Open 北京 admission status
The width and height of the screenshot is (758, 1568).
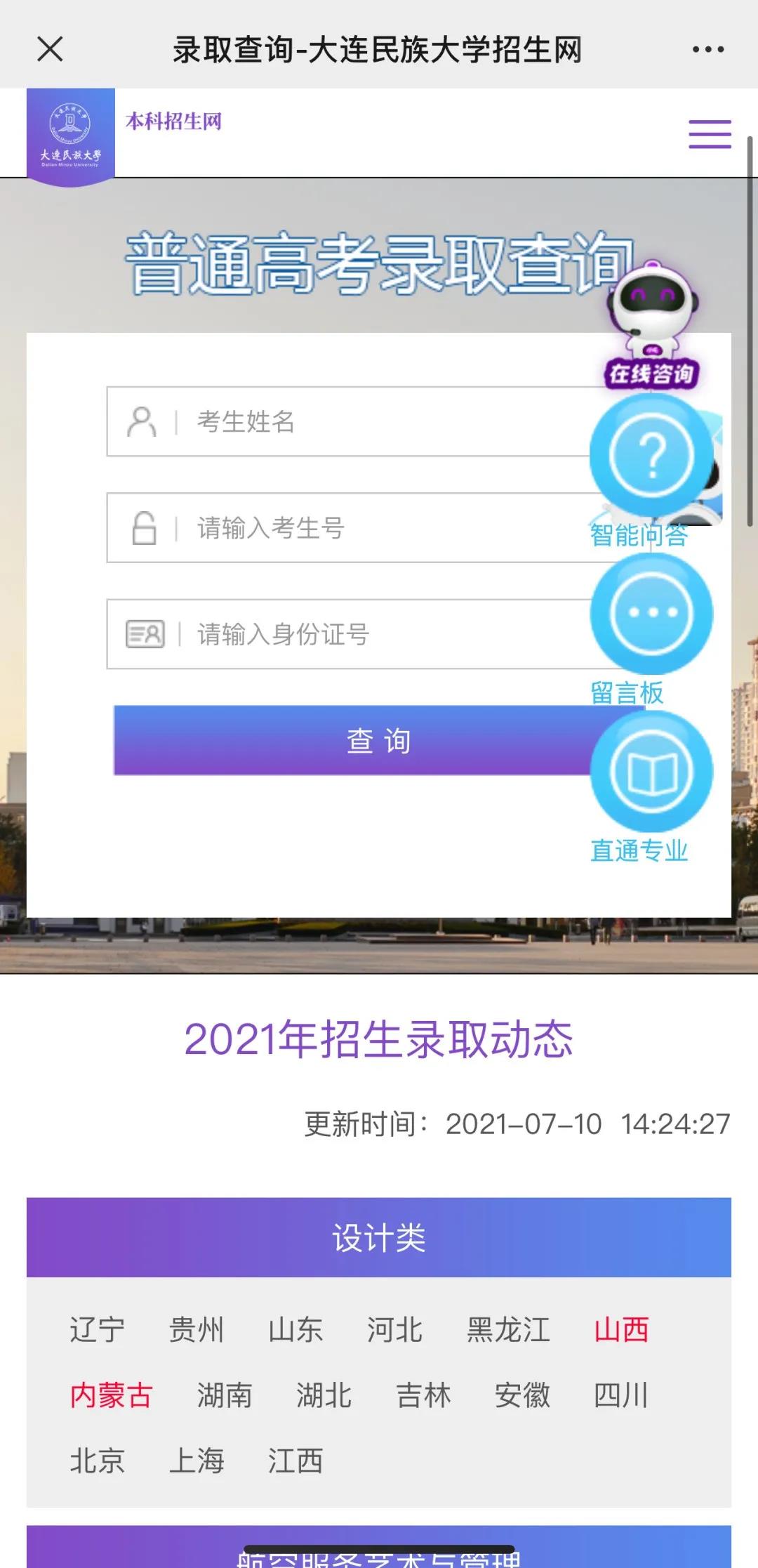point(97,1461)
